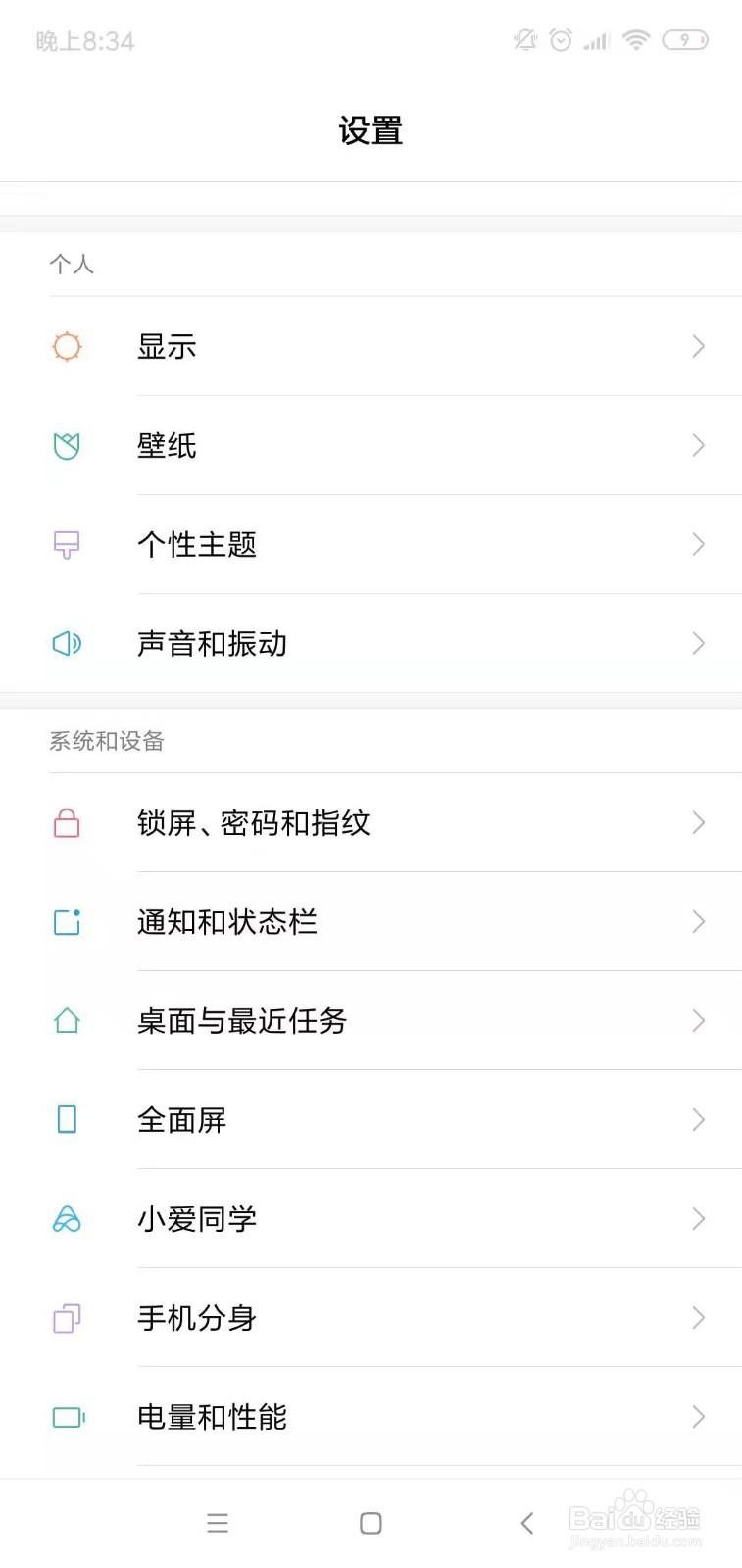The height and width of the screenshot is (1568, 742).
Task: Open the recent apps menu button
Action: 218,1523
